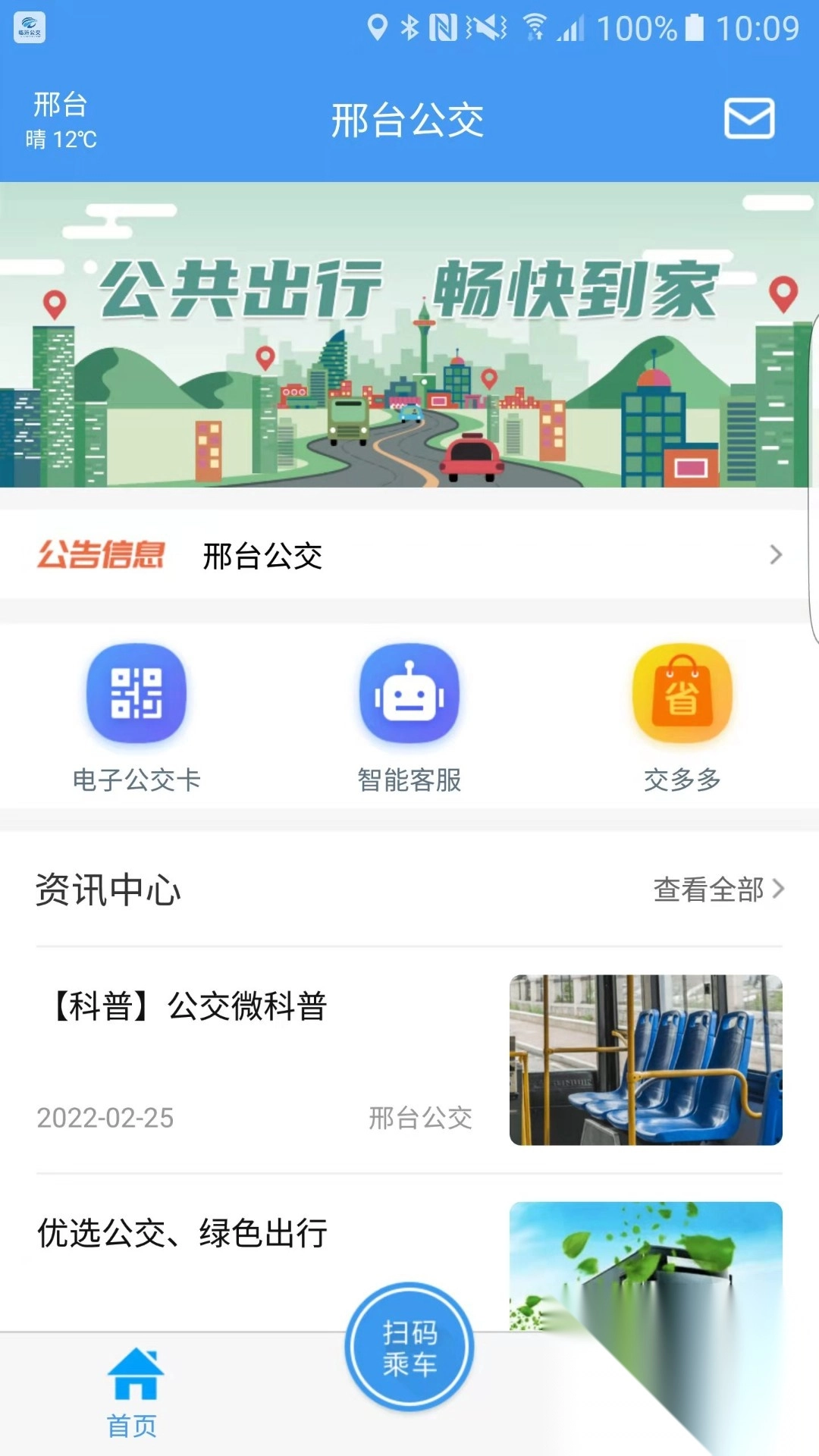The image size is (819, 1456).
Task: Open the 公告信息 announcement row
Action: coord(408,555)
